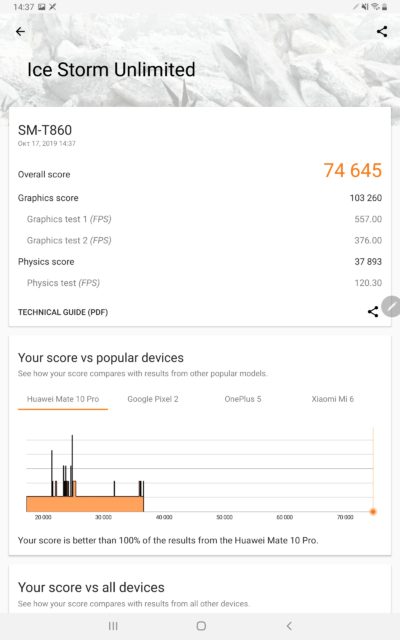Switch to the Google Pixel 2 tab

click(x=153, y=399)
